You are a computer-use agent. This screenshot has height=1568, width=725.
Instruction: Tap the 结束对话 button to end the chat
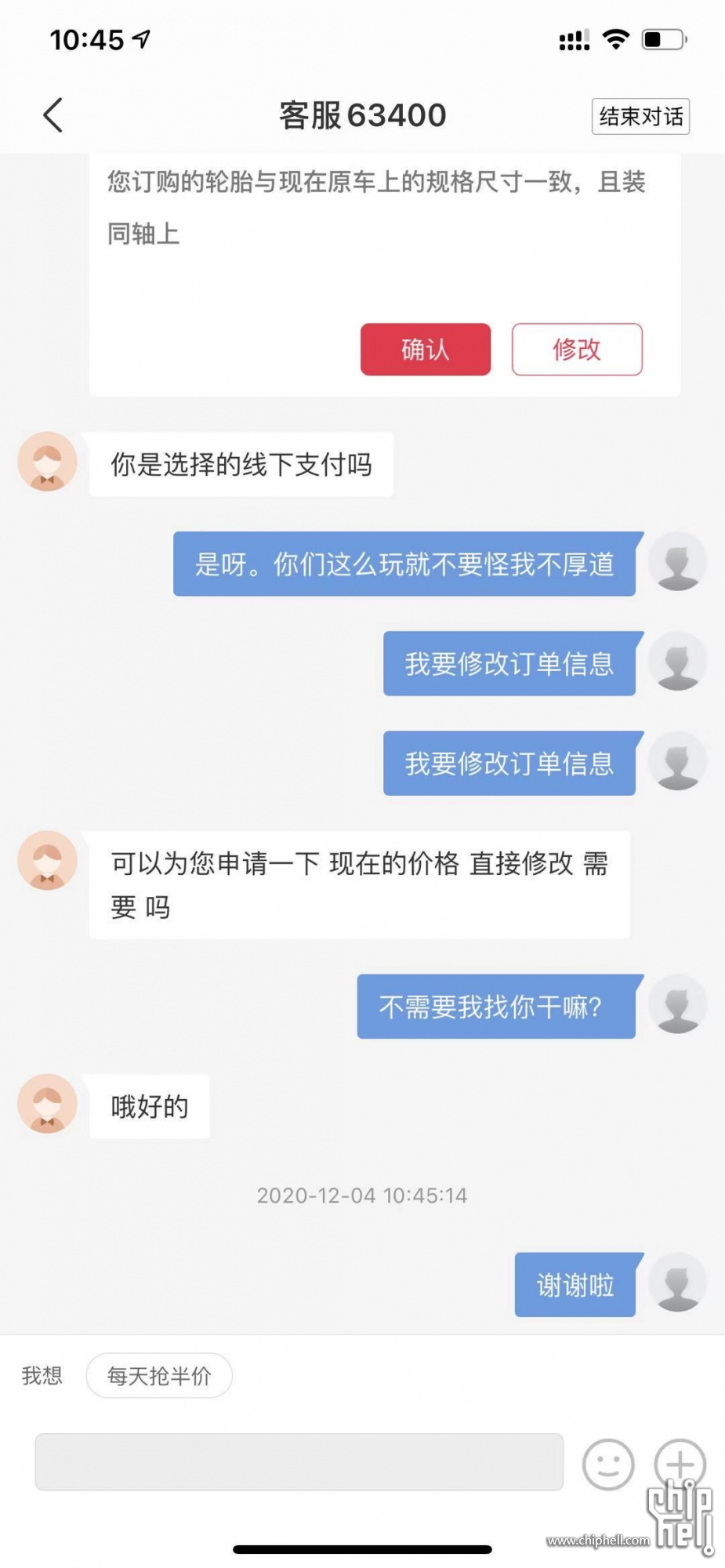640,117
